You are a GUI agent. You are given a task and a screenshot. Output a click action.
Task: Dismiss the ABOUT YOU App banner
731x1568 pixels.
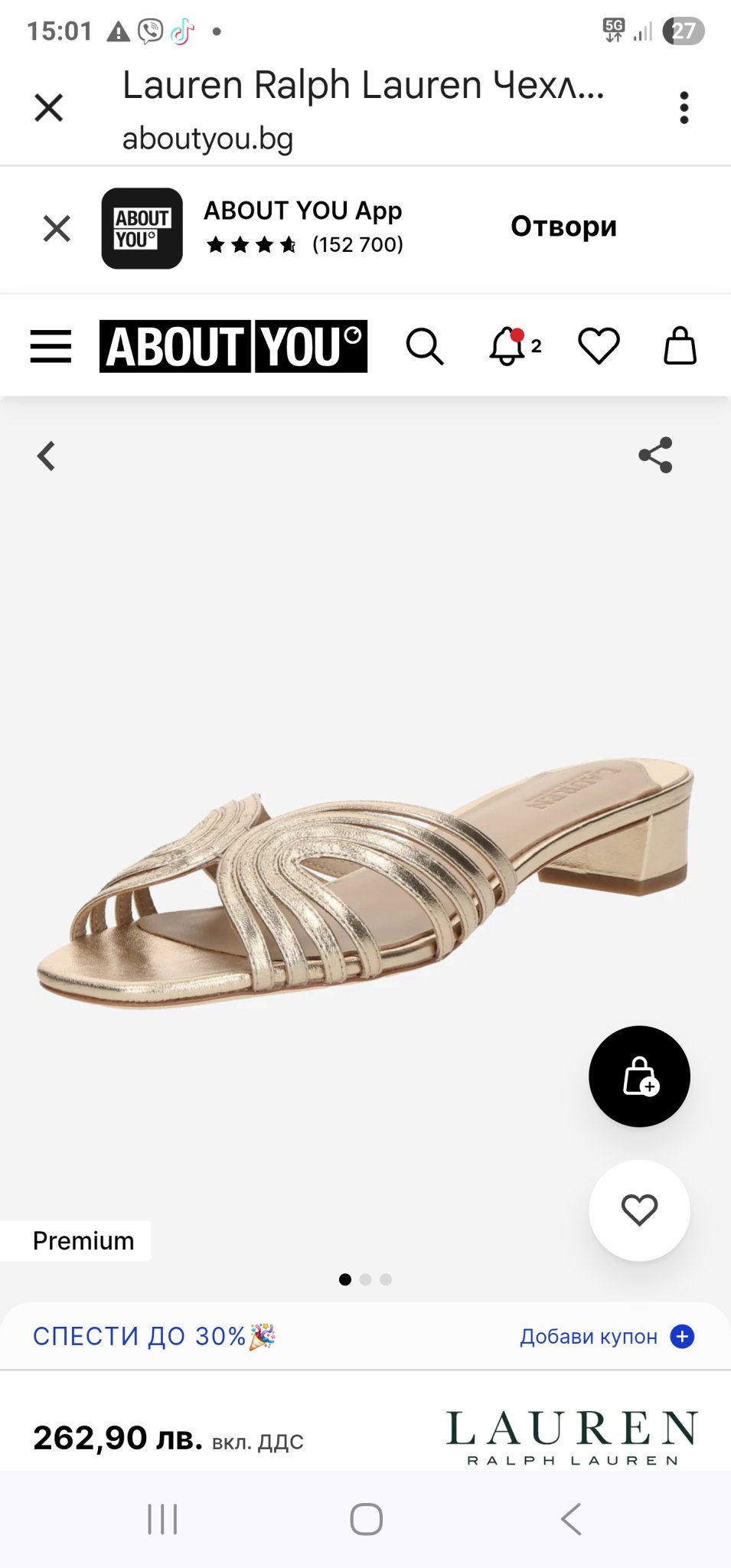(57, 228)
